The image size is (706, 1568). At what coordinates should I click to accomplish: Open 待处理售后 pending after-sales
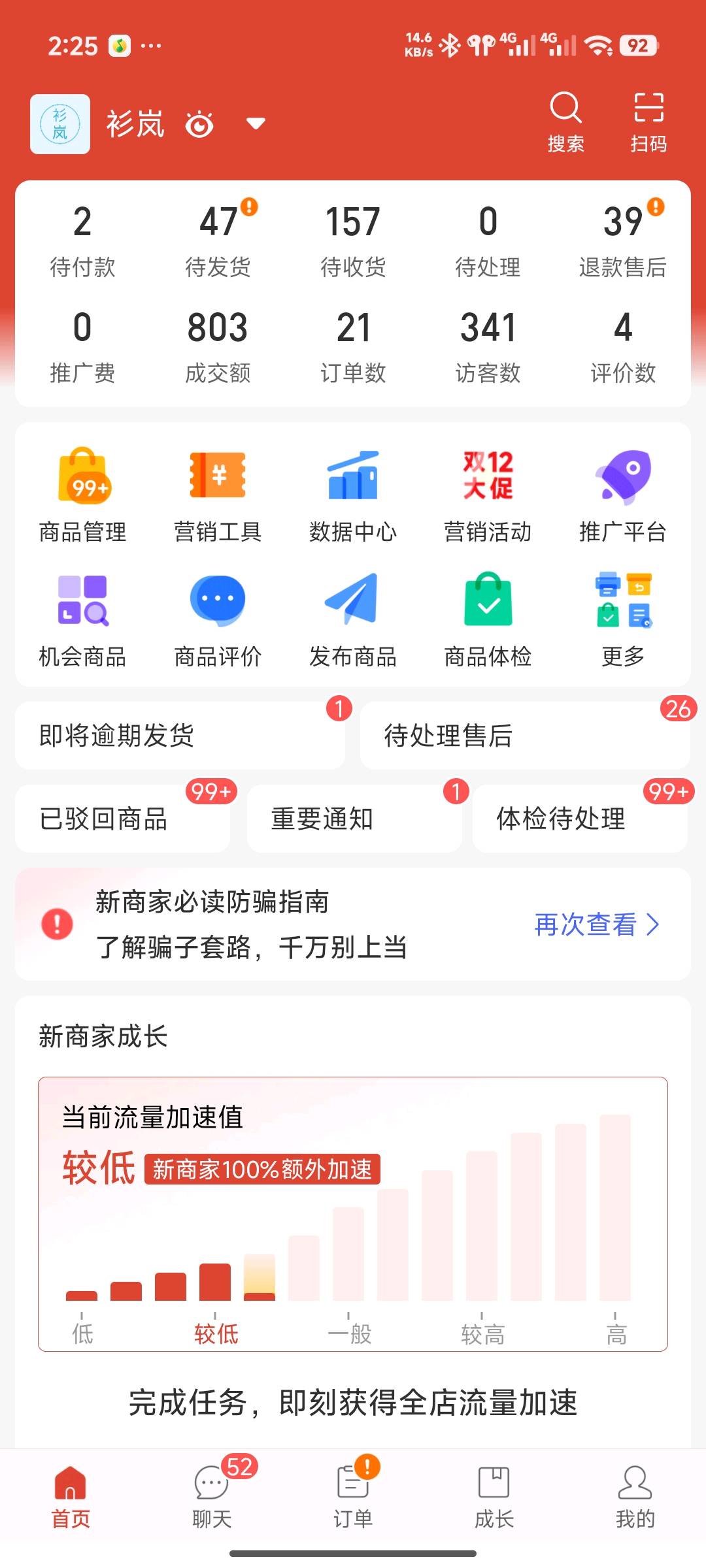[x=523, y=737]
